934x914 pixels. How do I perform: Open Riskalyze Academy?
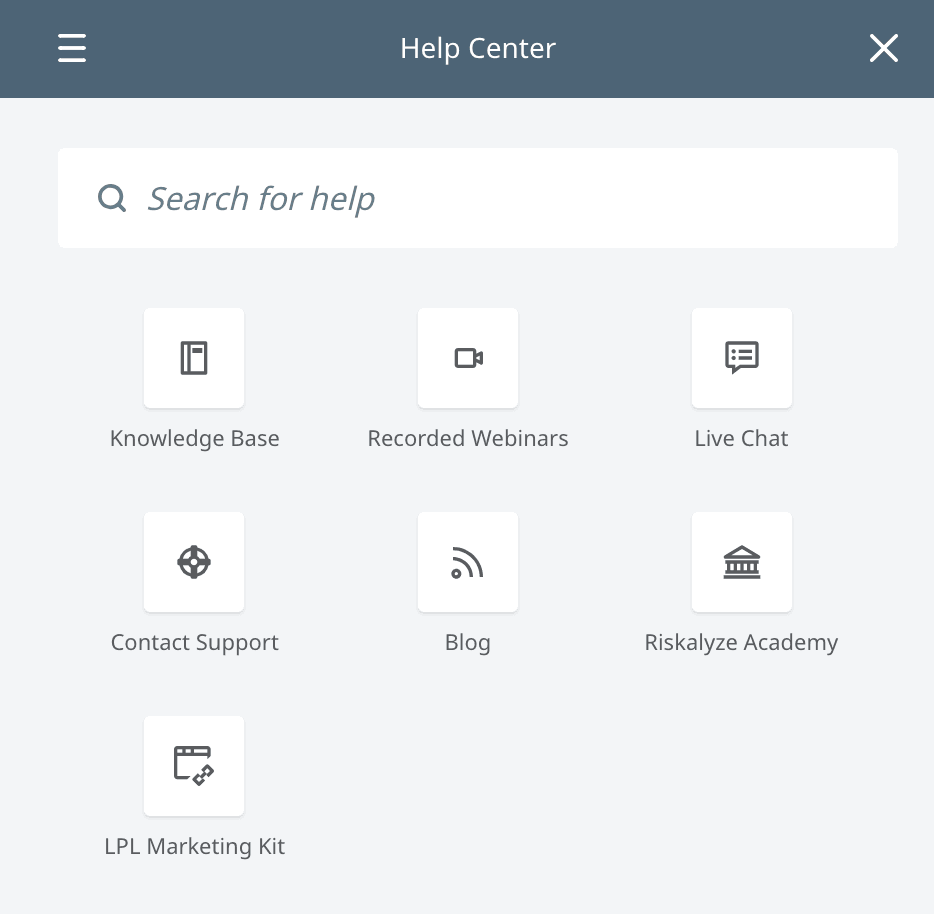pyautogui.click(x=741, y=562)
